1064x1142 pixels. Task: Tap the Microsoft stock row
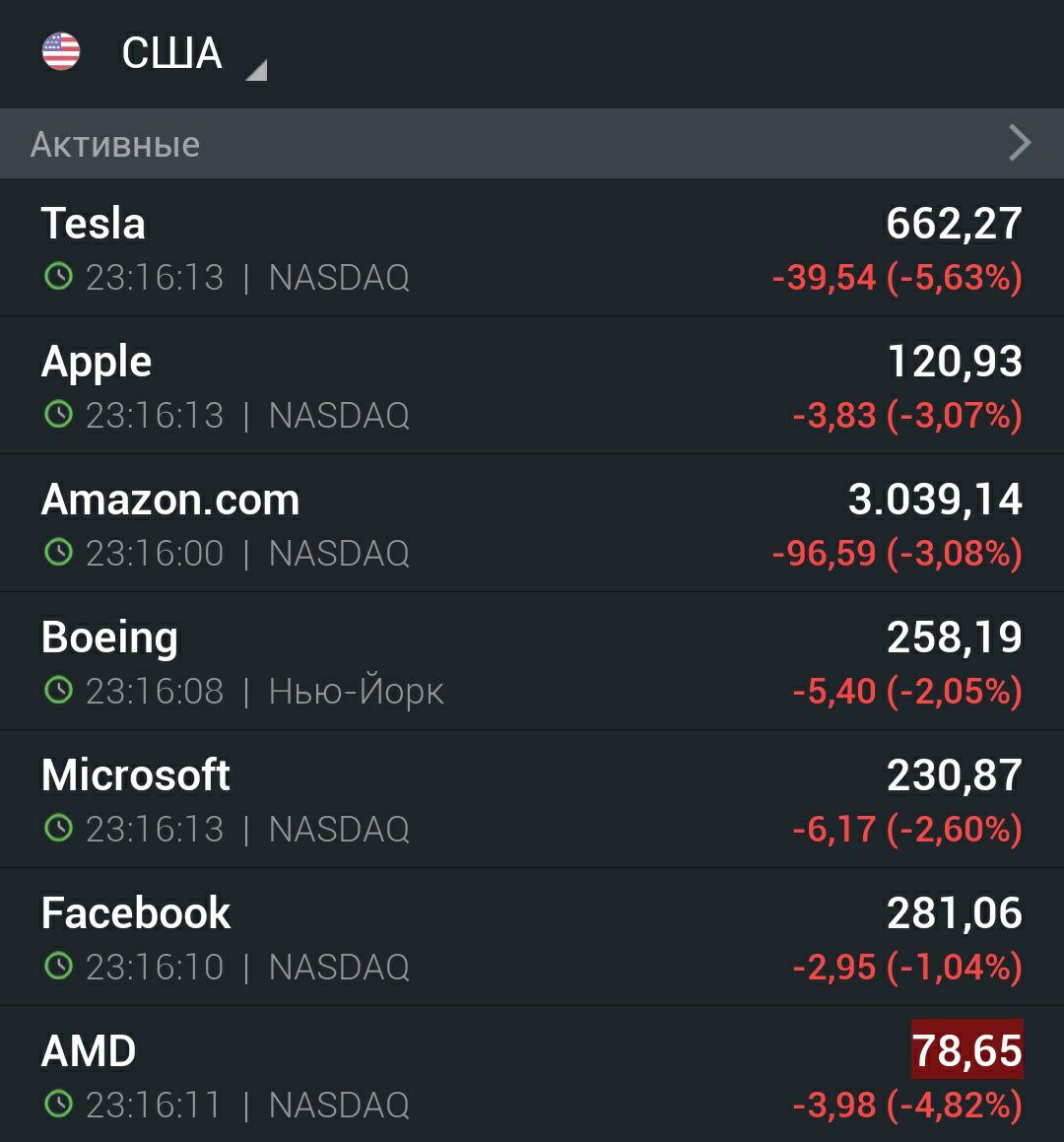click(532, 800)
